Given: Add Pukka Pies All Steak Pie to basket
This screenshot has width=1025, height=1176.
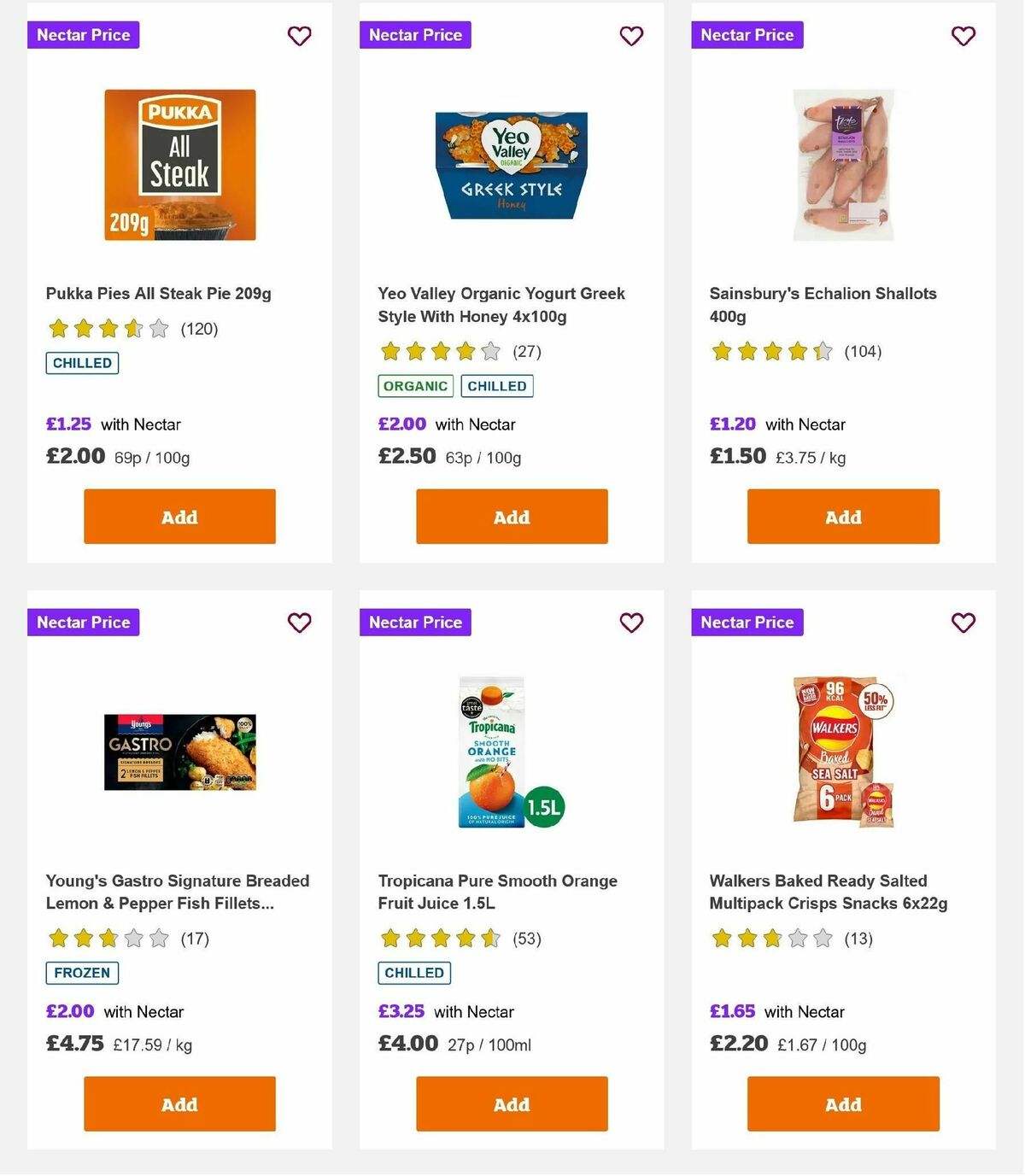Looking at the screenshot, I should (x=179, y=516).
